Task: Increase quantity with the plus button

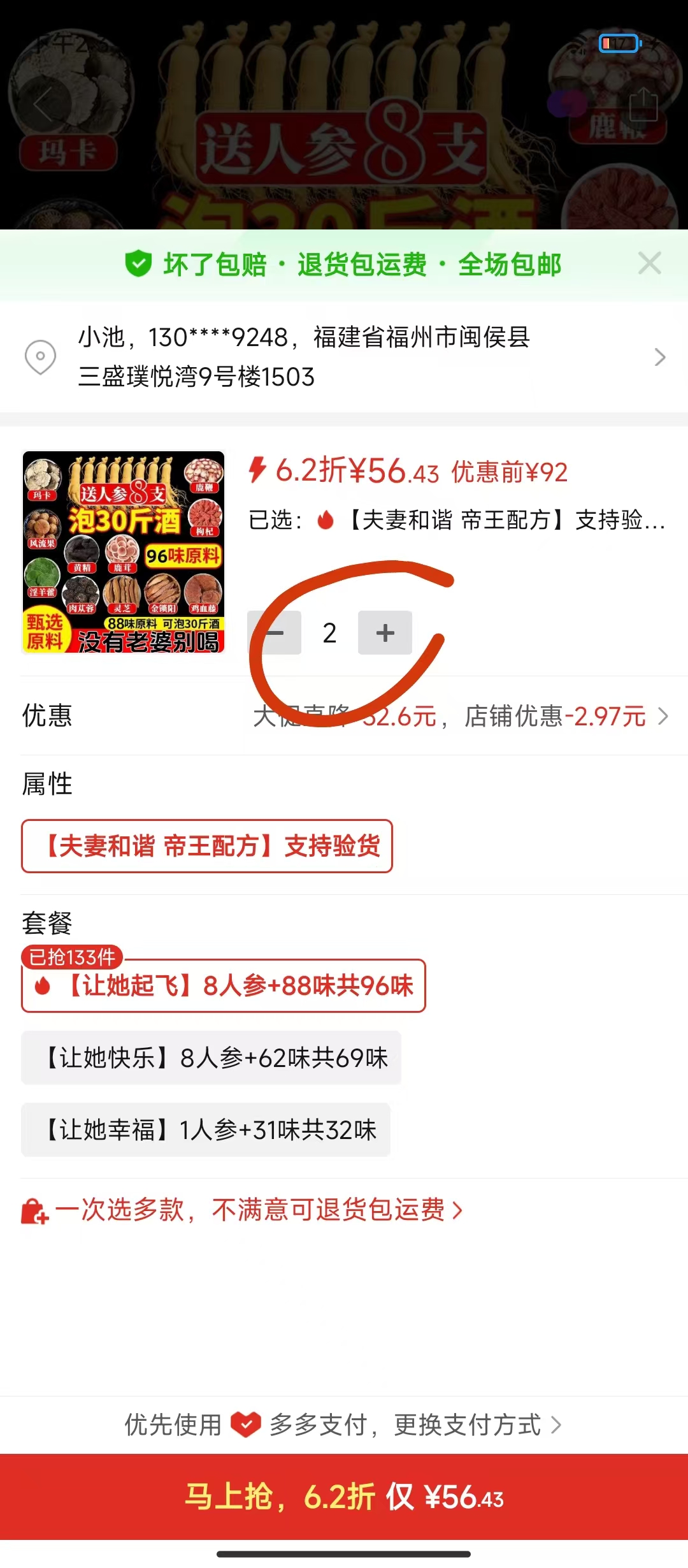Action: click(385, 633)
